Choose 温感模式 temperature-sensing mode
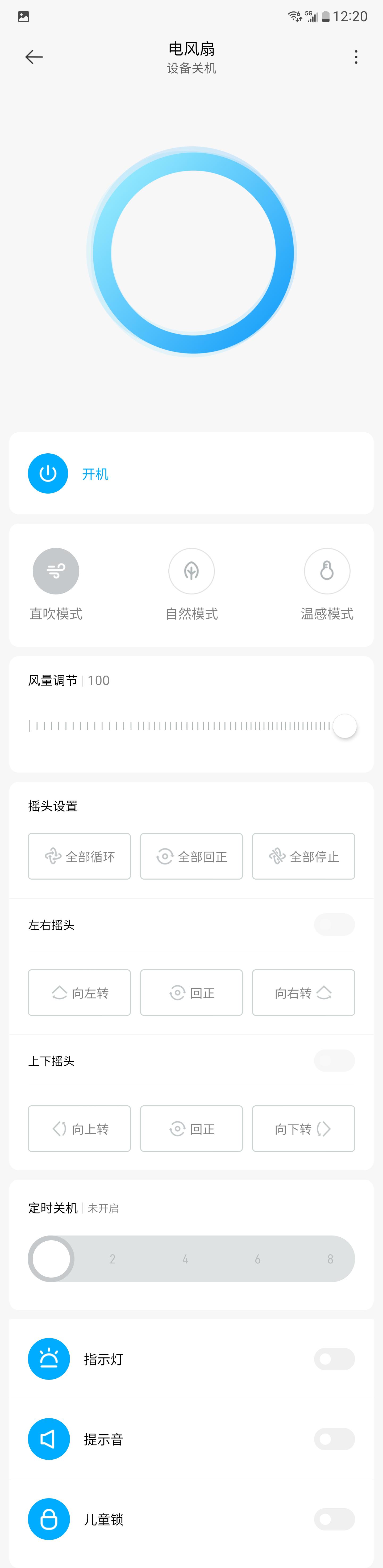Viewport: 383px width, 1568px height. tap(327, 571)
